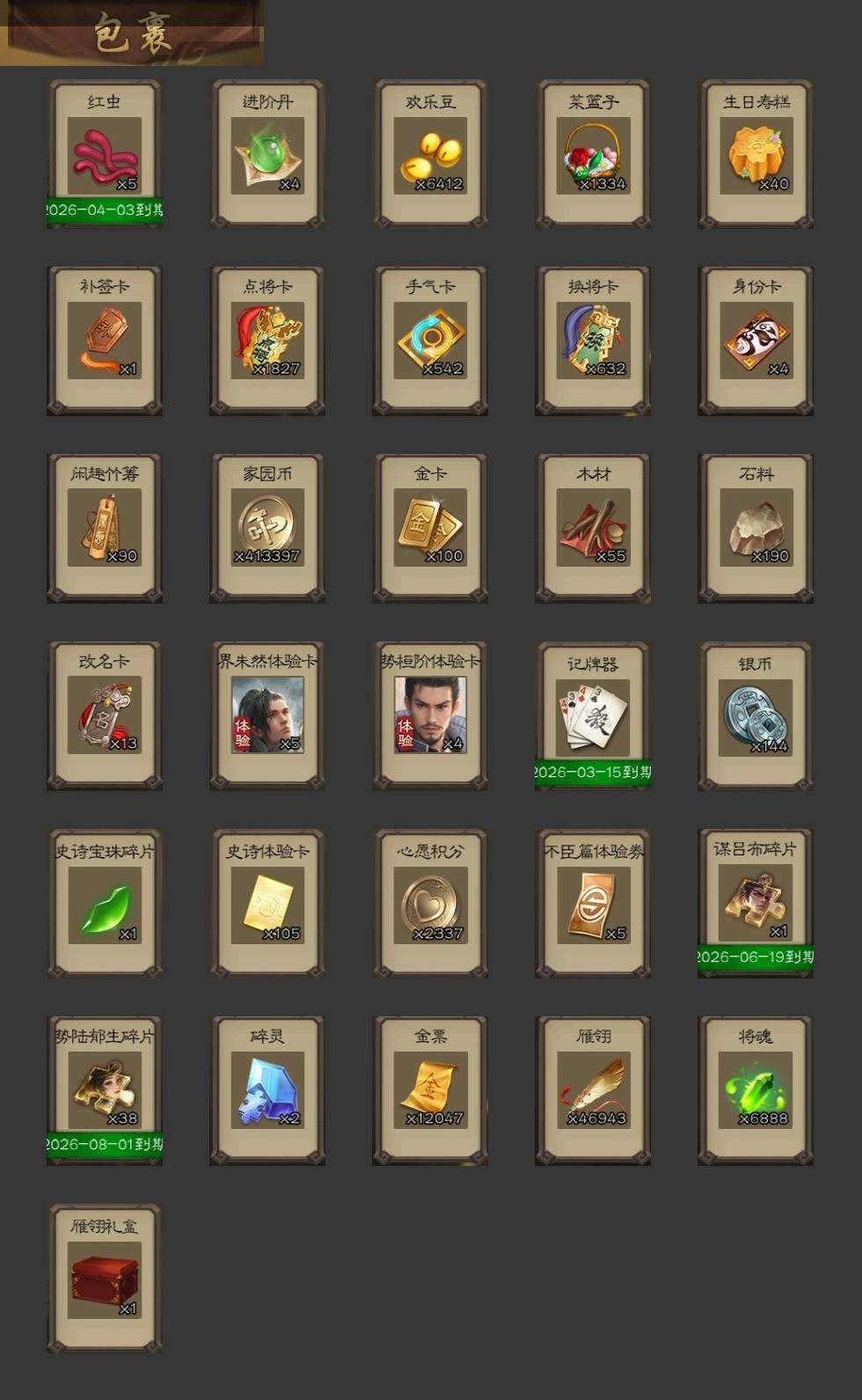This screenshot has width=862, height=1400.
Task: Select the 生日寿糕 item
Action: pyautogui.click(x=756, y=154)
